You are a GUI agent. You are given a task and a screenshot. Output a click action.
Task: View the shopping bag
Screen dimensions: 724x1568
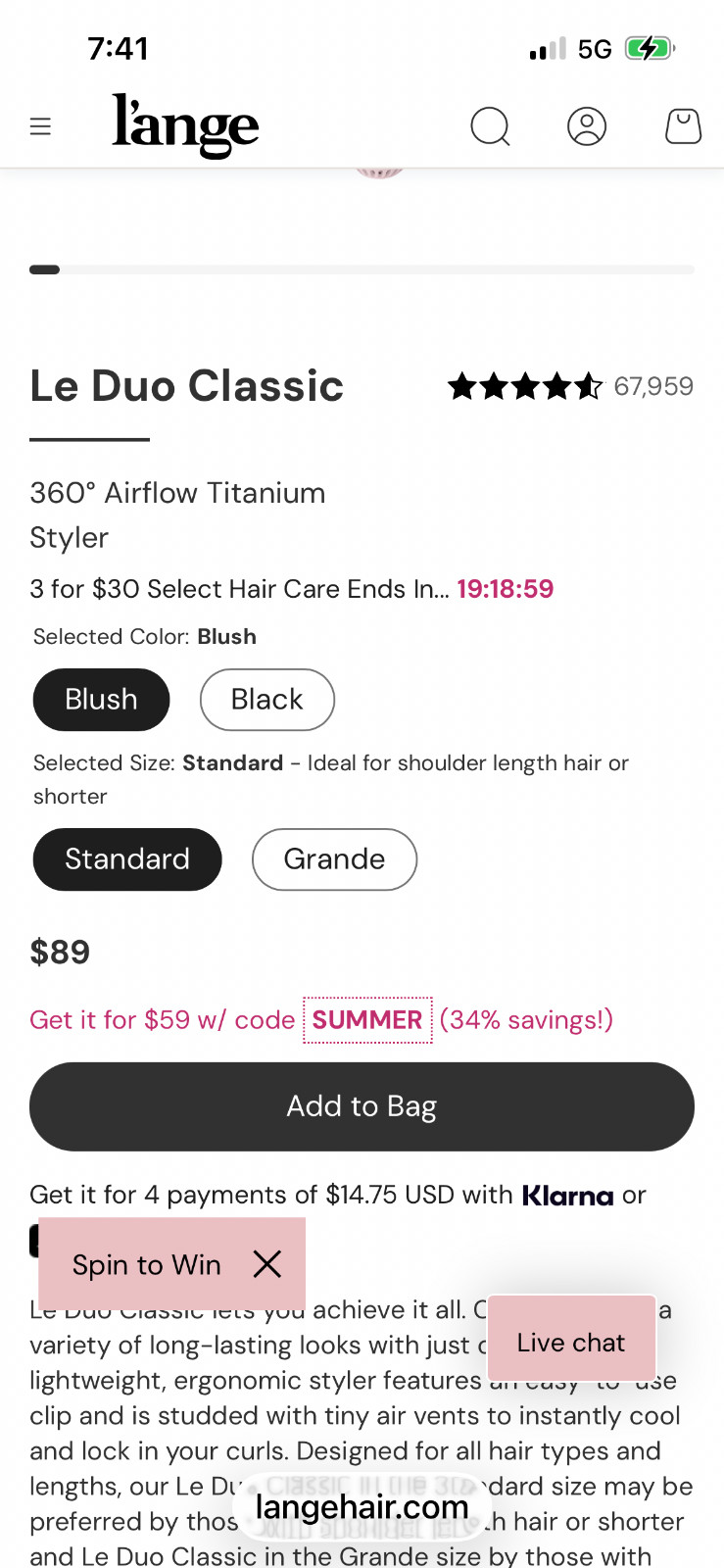pyautogui.click(x=683, y=126)
